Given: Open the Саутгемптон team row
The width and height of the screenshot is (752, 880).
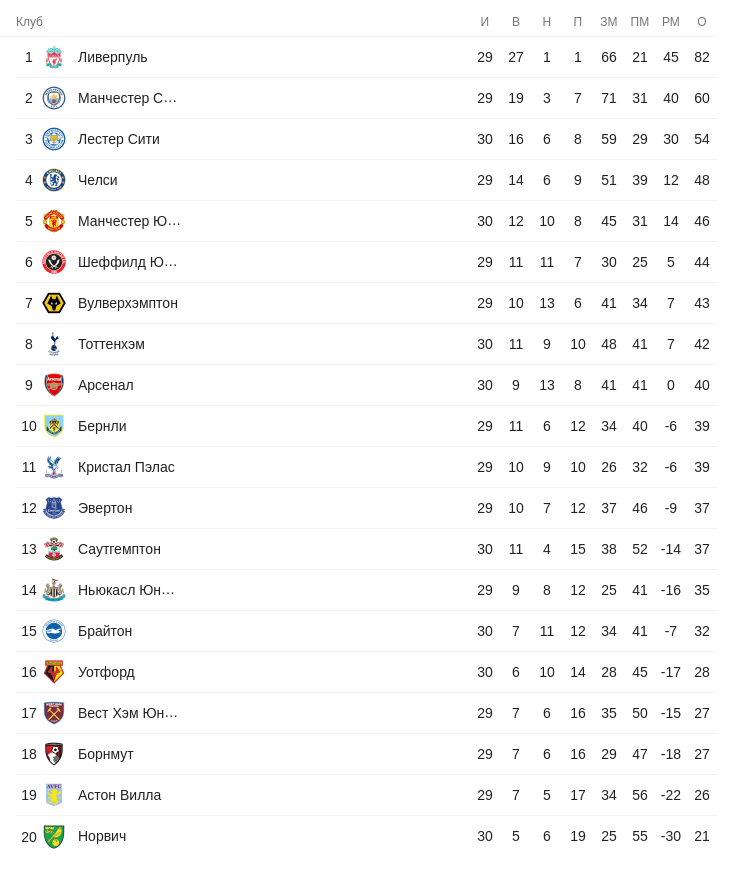Looking at the screenshot, I should pos(119,549).
